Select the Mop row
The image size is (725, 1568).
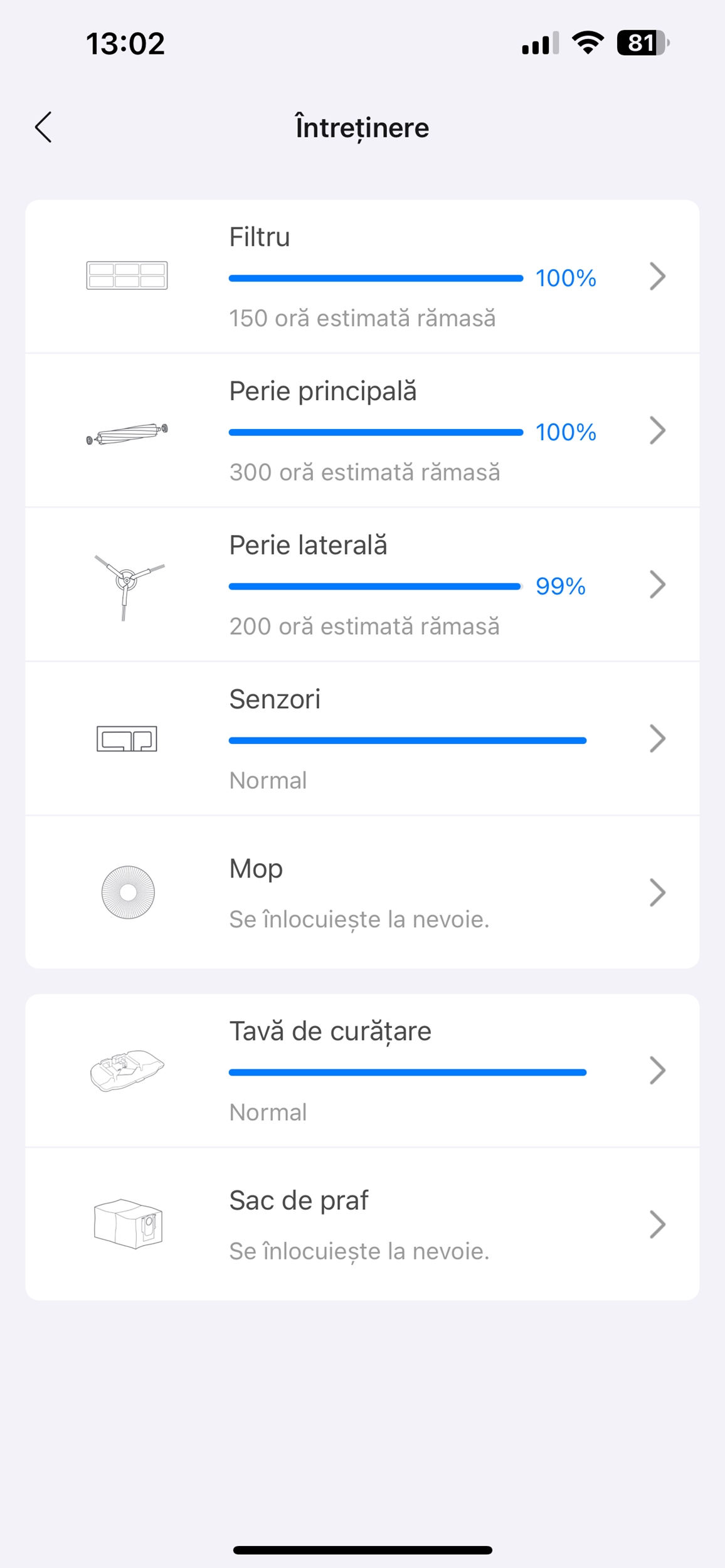click(362, 893)
